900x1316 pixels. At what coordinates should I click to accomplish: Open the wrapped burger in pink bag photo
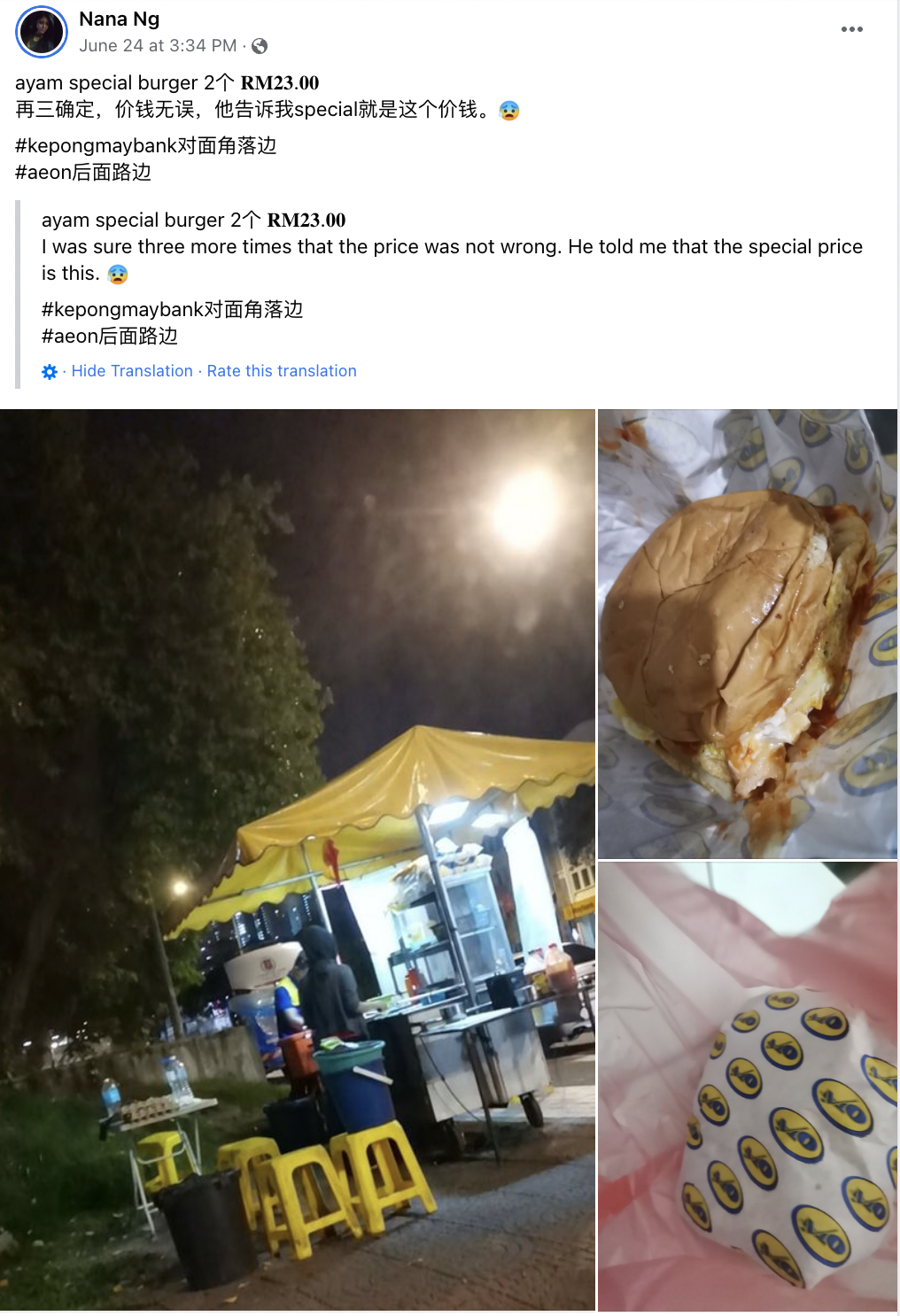[x=747, y=1086]
